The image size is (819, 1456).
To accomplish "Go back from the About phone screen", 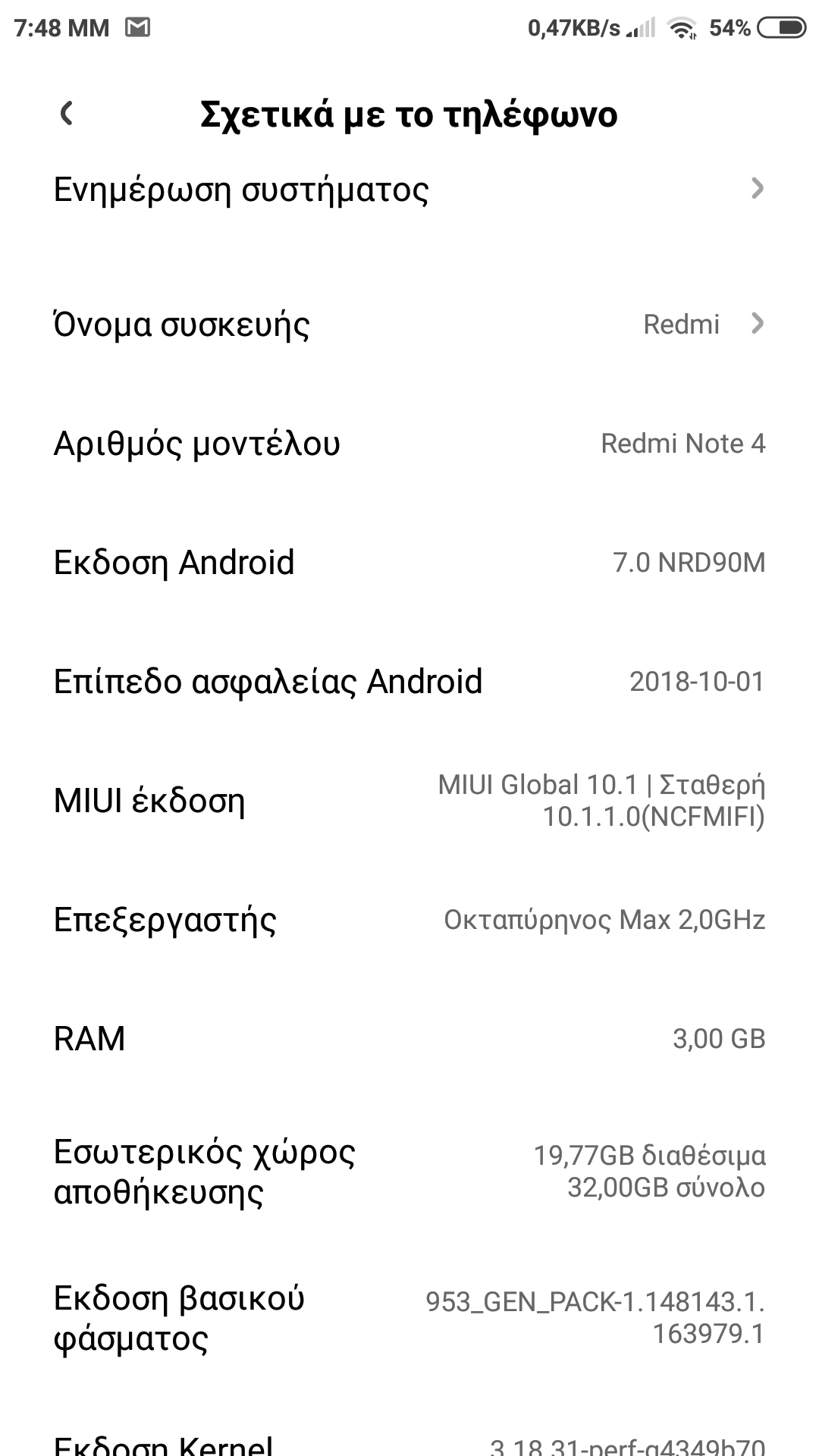I will click(x=67, y=114).
